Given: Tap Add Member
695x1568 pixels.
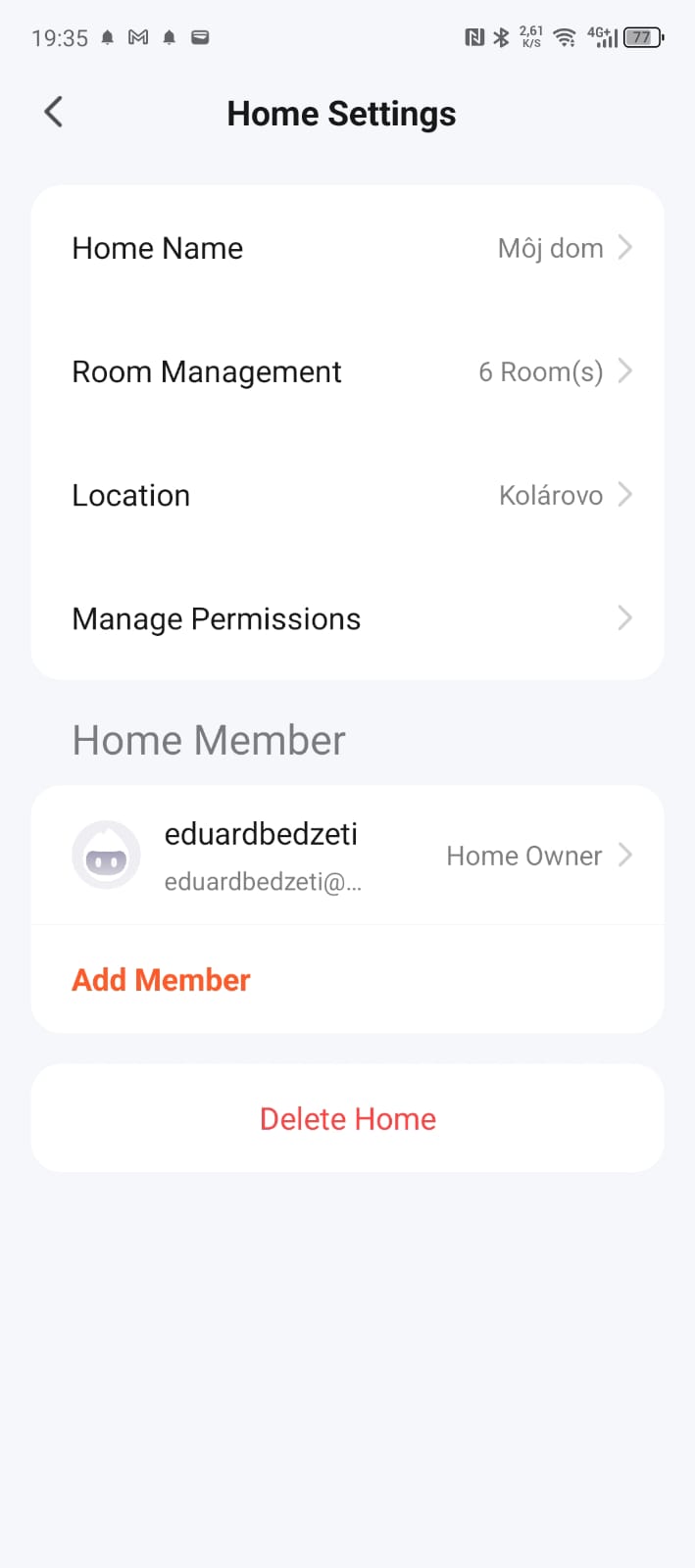Looking at the screenshot, I should (x=162, y=980).
